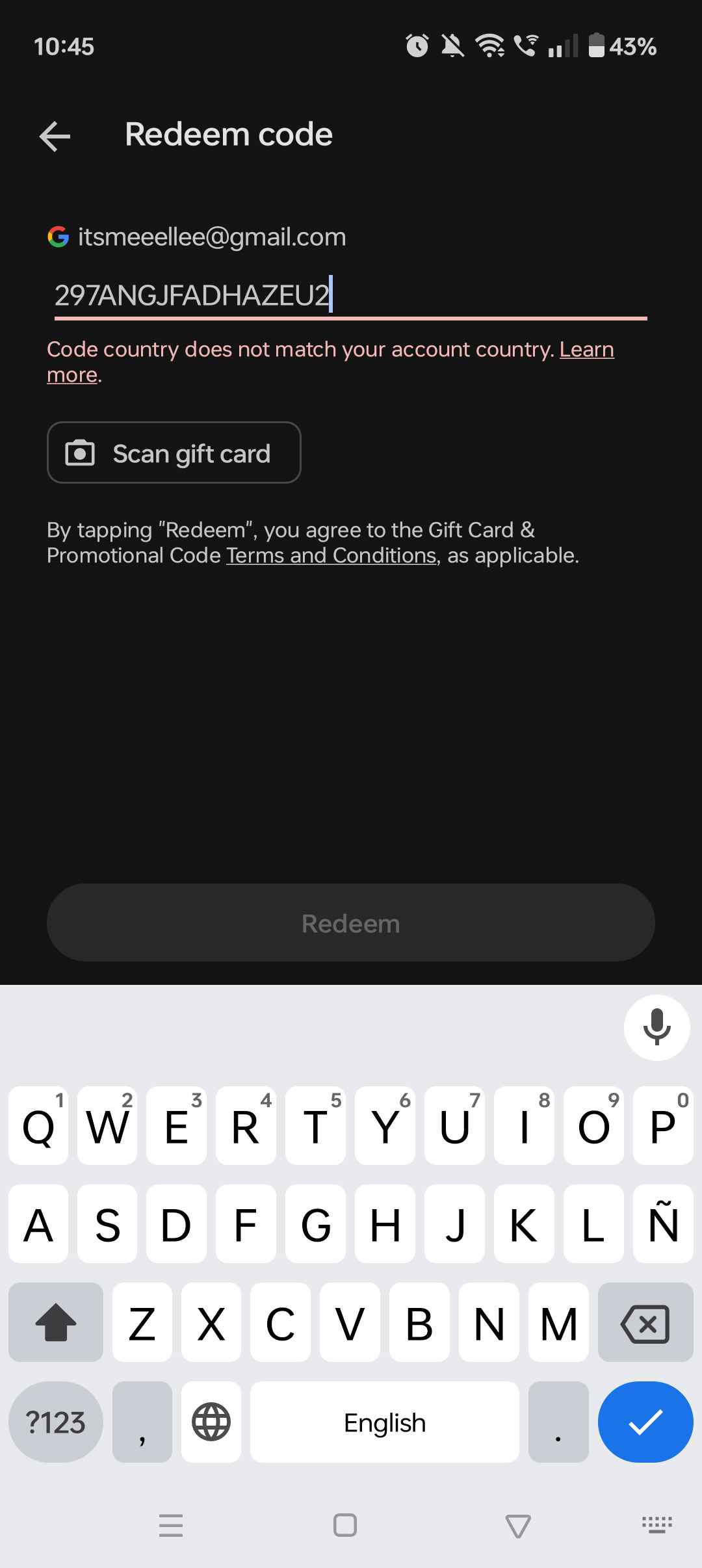Tap the Redeem button
Screen dimensions: 702x1568
pyautogui.click(x=351, y=922)
